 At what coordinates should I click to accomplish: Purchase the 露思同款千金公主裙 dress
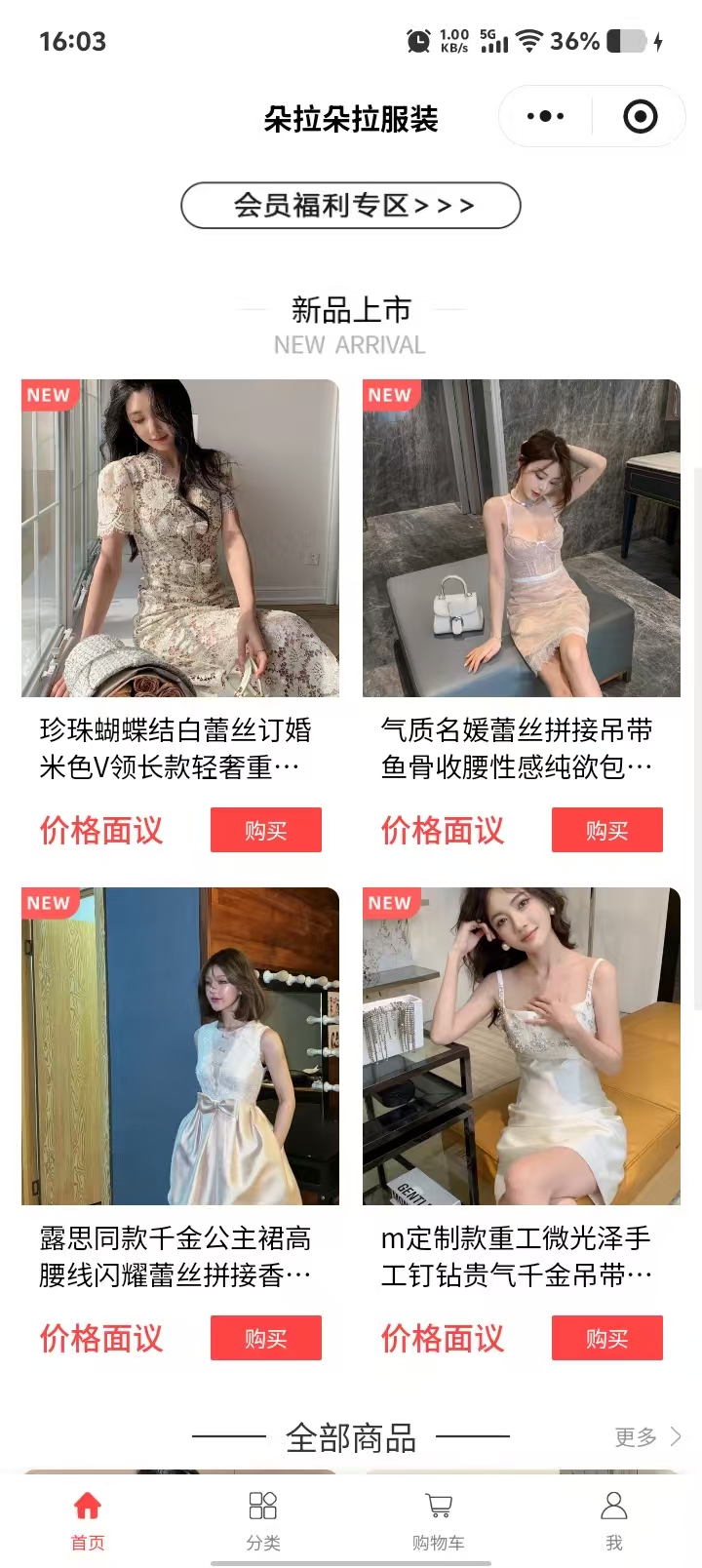pos(266,1338)
